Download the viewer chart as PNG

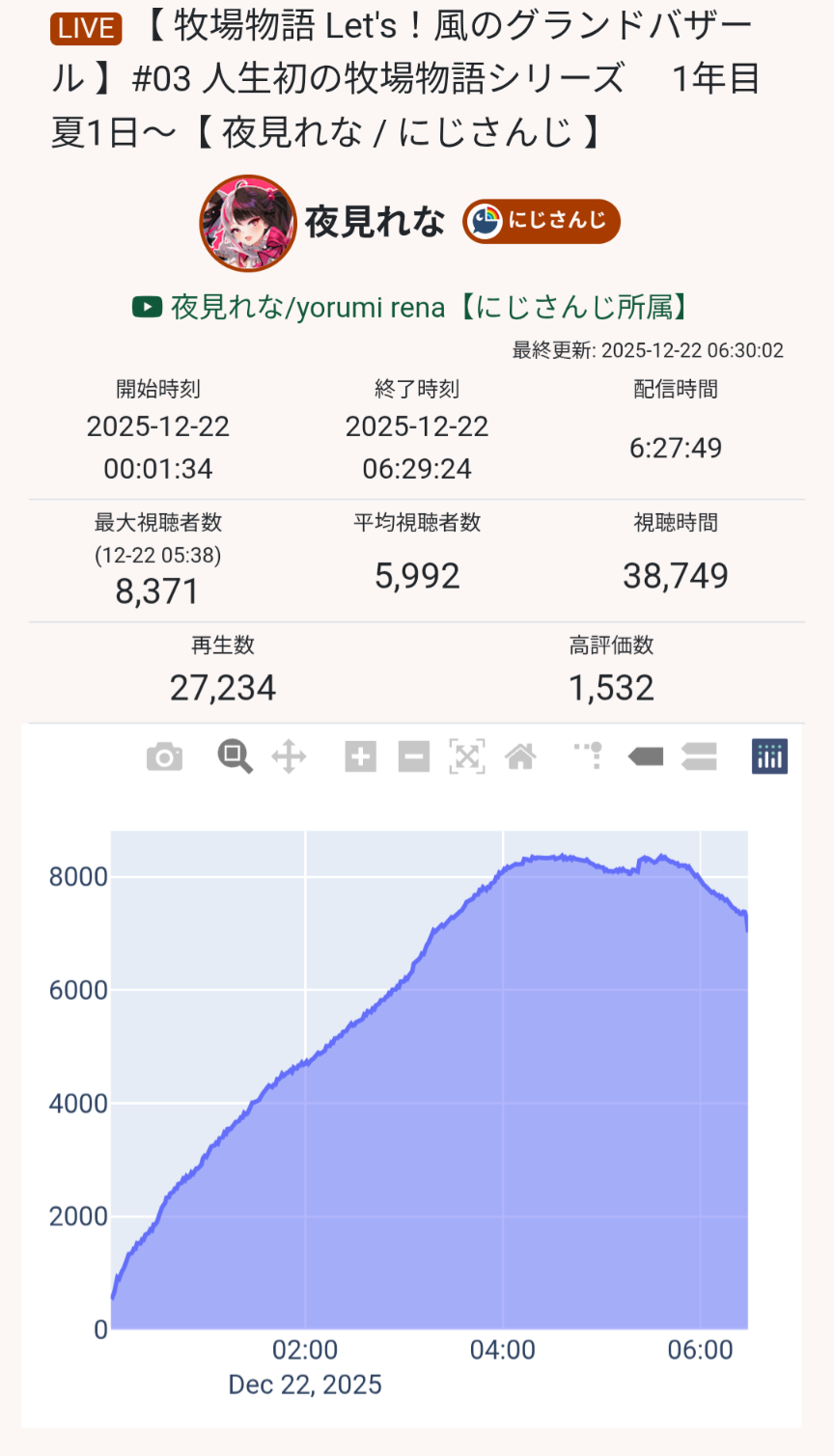(164, 757)
